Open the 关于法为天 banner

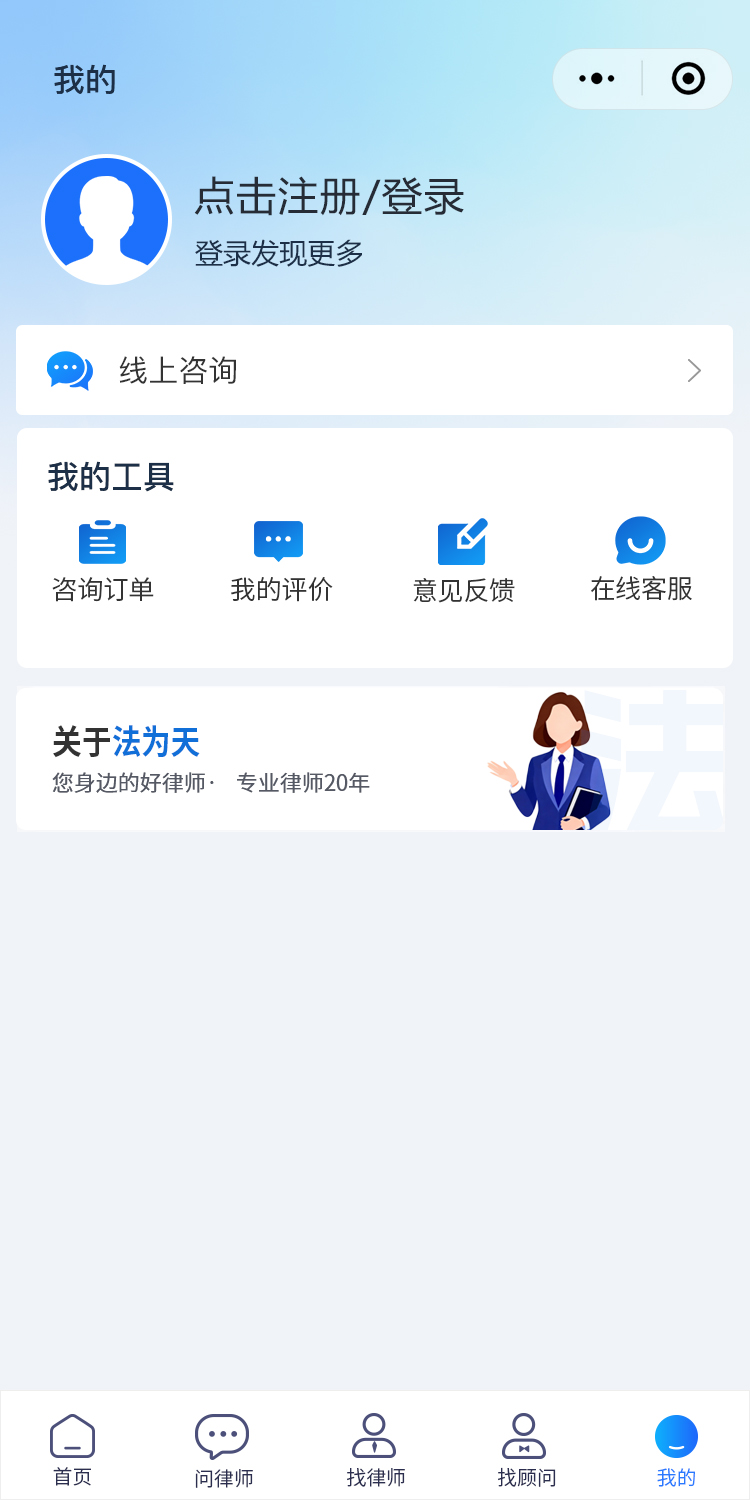coord(370,759)
